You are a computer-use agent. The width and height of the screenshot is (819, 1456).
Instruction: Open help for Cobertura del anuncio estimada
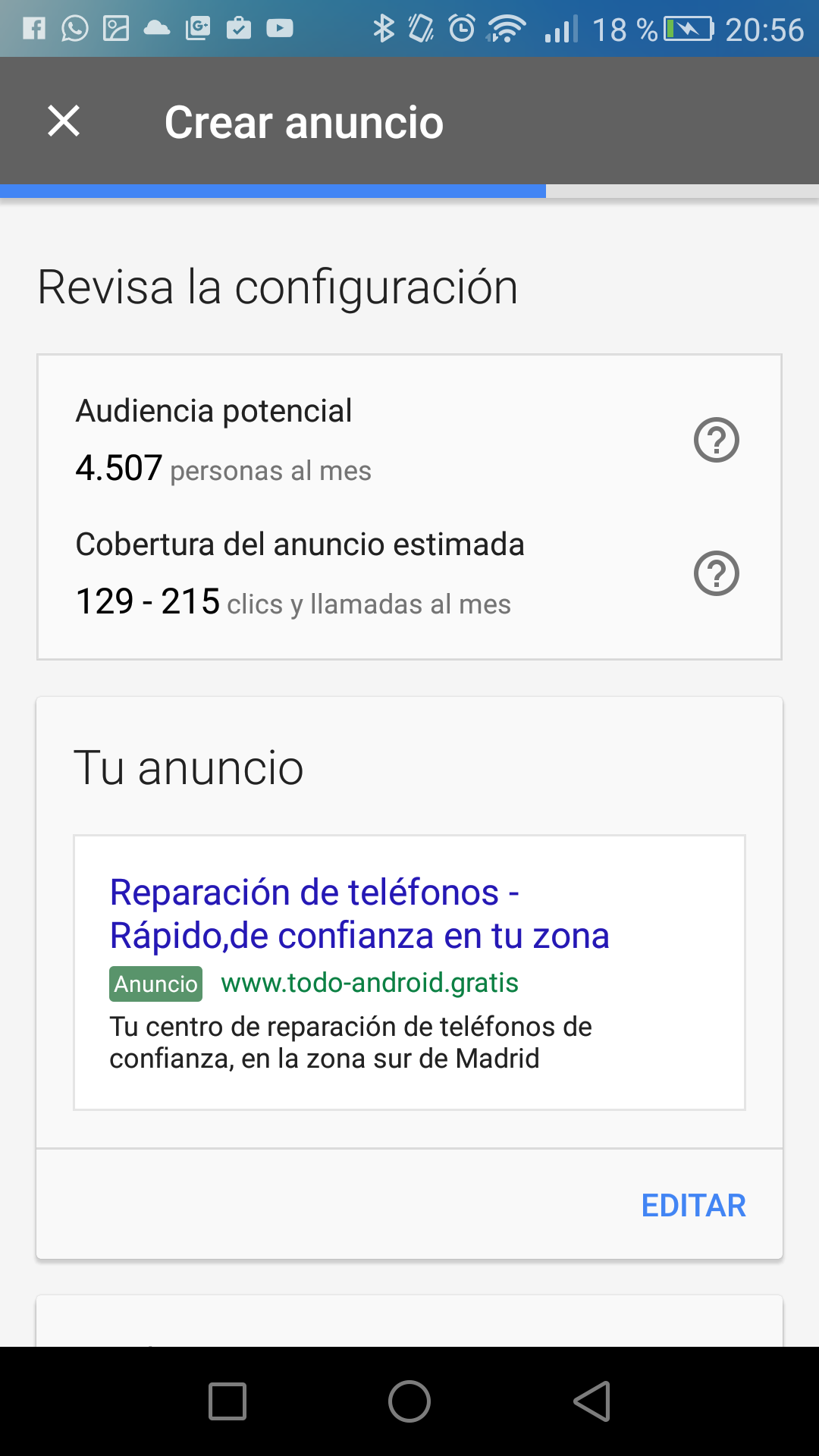click(716, 573)
